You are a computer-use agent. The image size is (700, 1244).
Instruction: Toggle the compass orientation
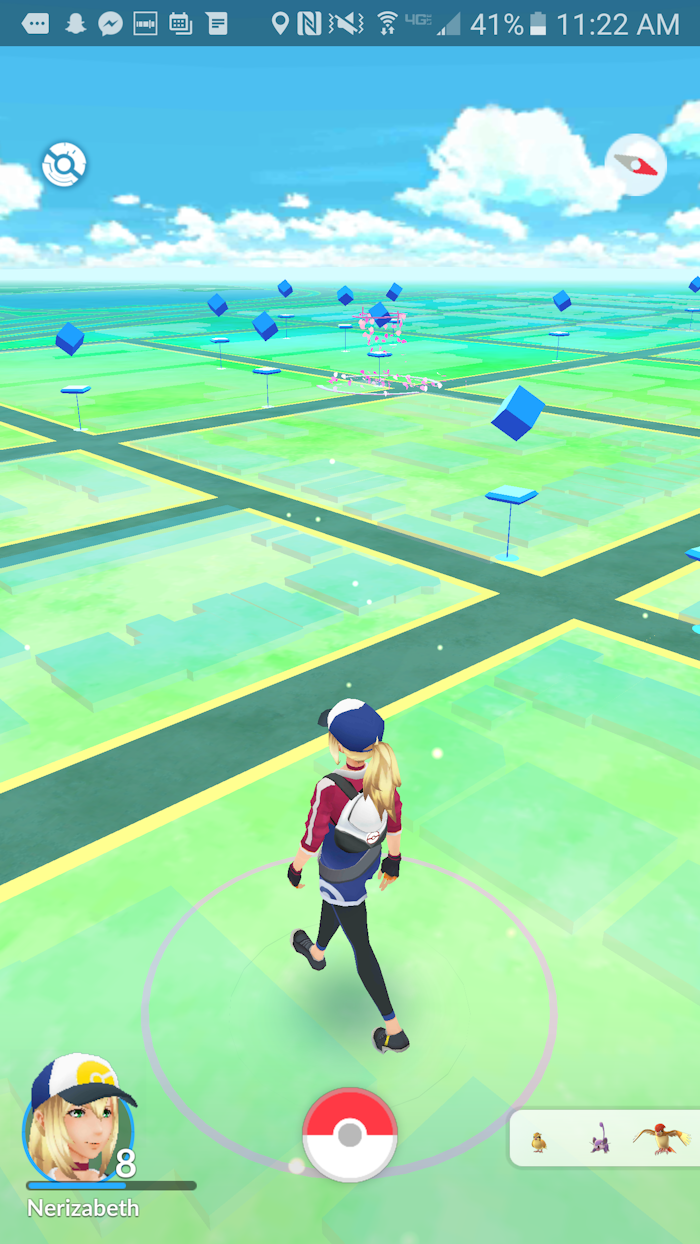coord(636,164)
